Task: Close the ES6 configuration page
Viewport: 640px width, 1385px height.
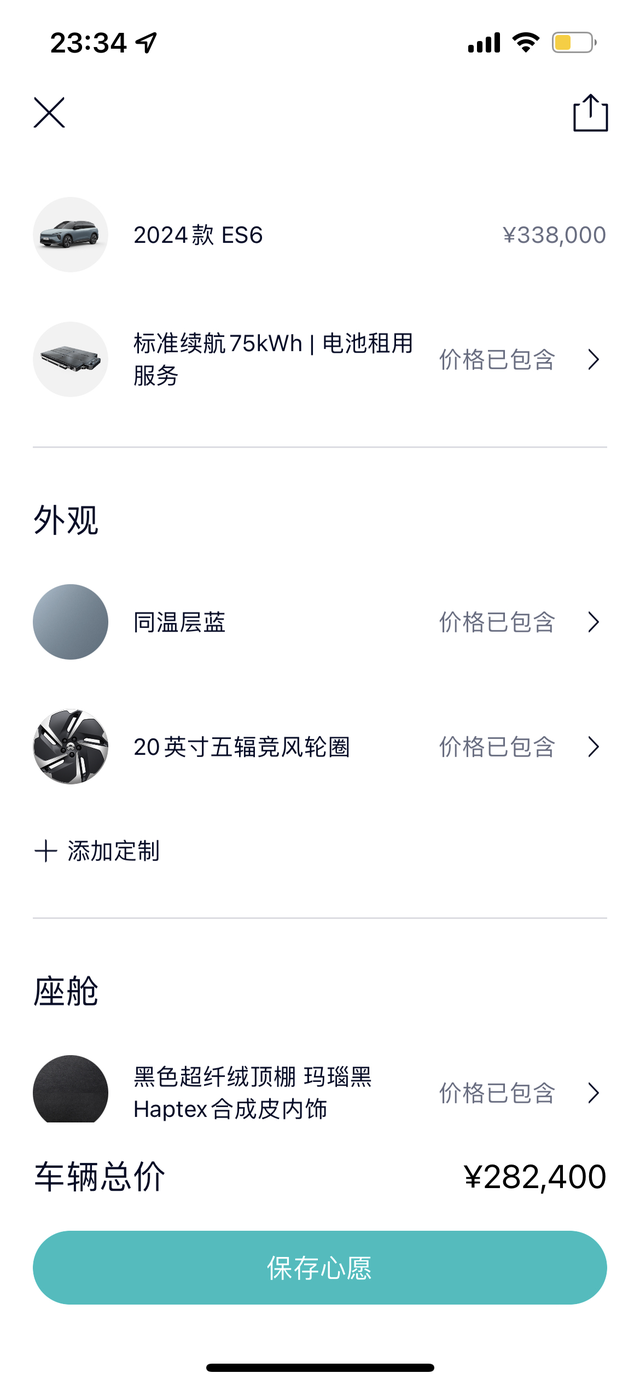Action: click(49, 113)
